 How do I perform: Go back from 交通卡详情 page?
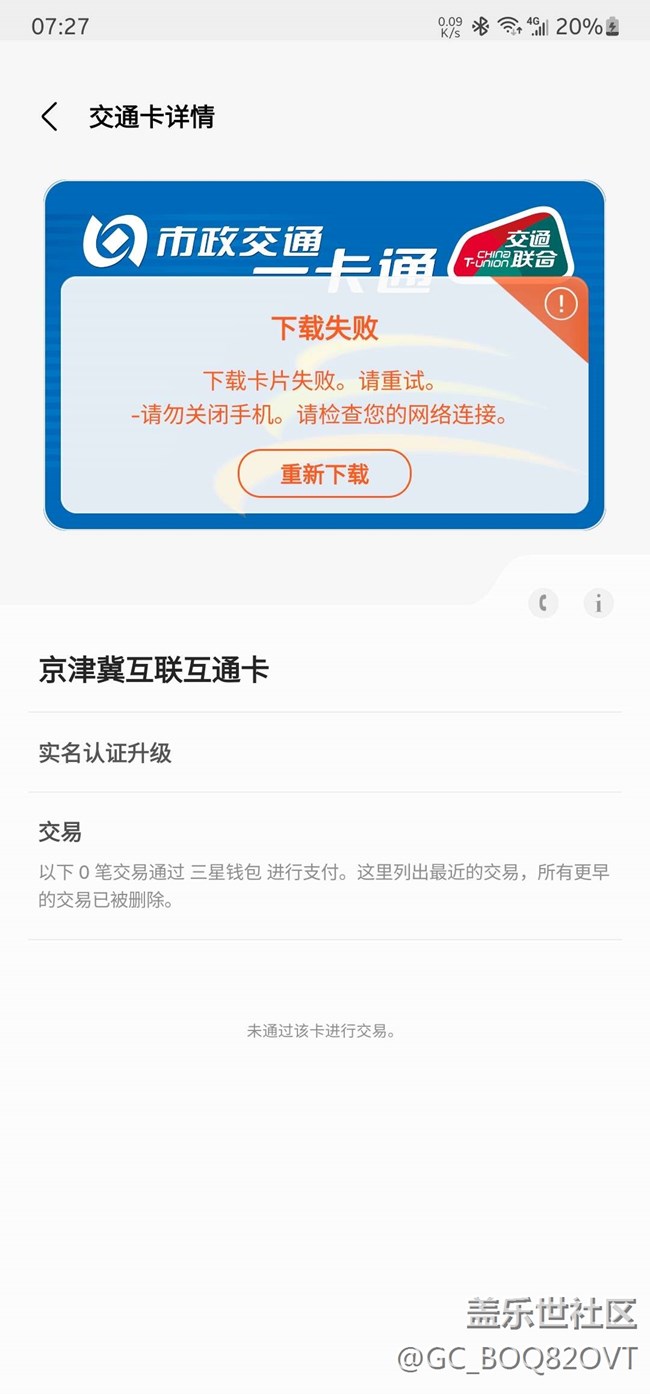49,117
